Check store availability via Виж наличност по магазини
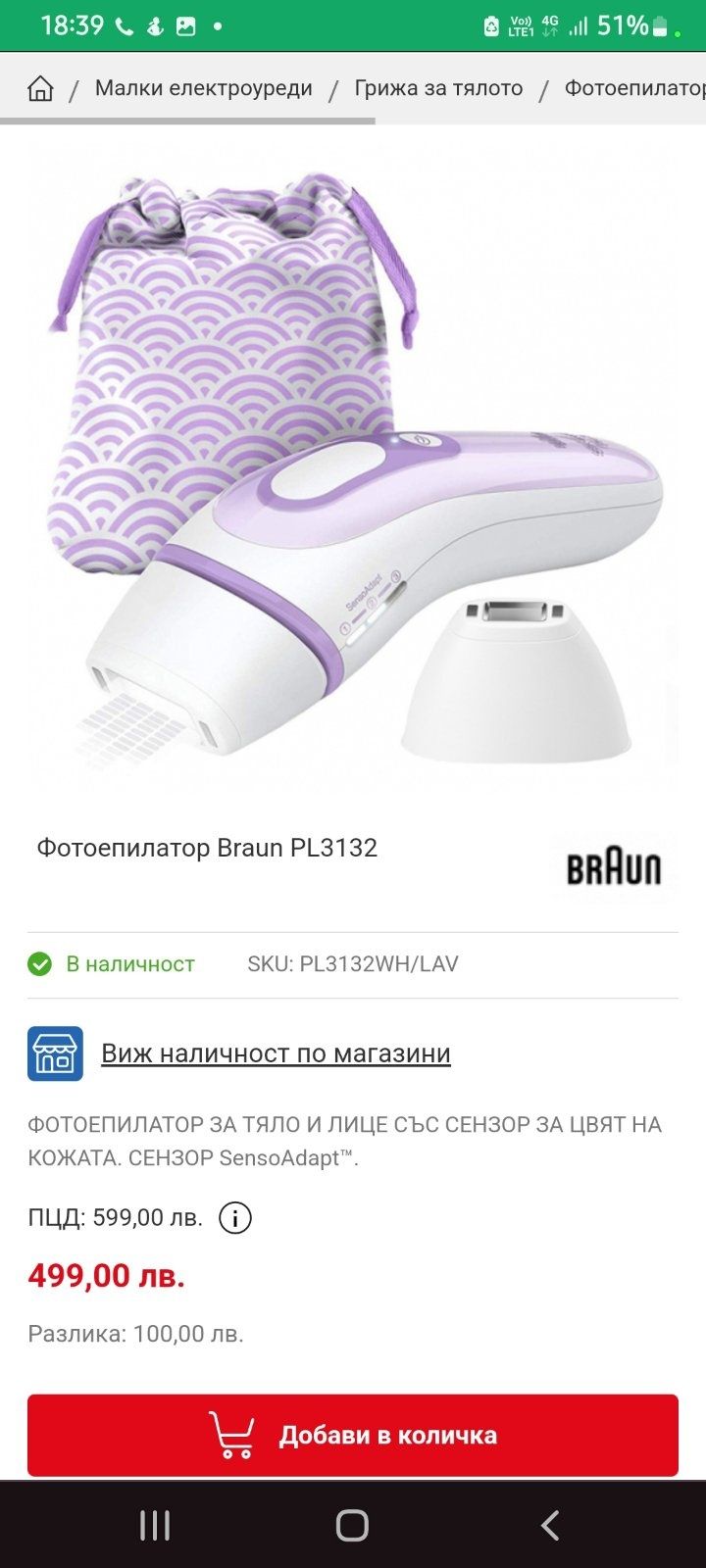The width and height of the screenshot is (706, 1568). click(x=276, y=1053)
